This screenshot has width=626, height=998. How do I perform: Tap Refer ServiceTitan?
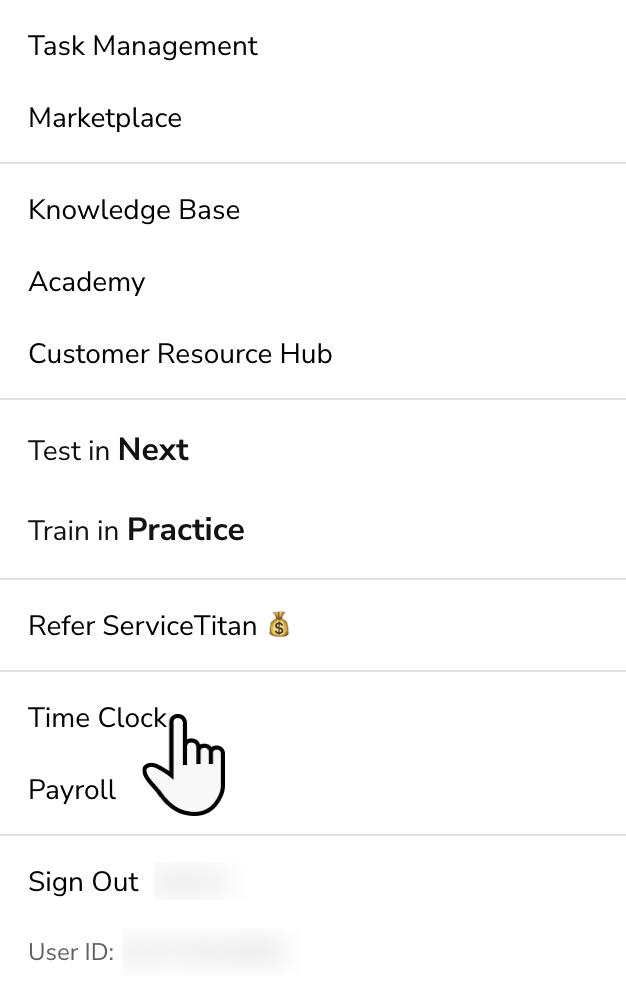click(x=158, y=626)
